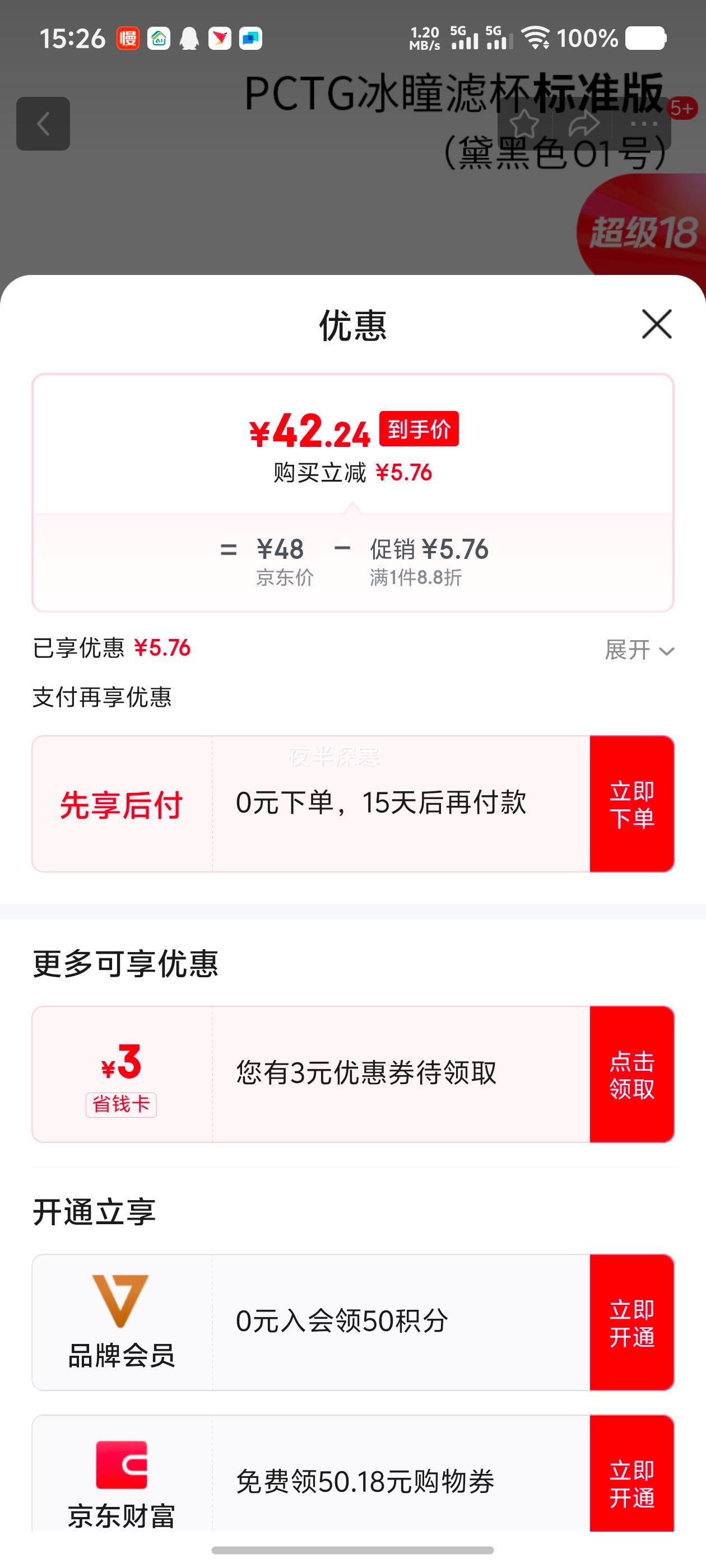Go back with the top-left arrow
This screenshot has height=1568, width=706.
pos(43,124)
